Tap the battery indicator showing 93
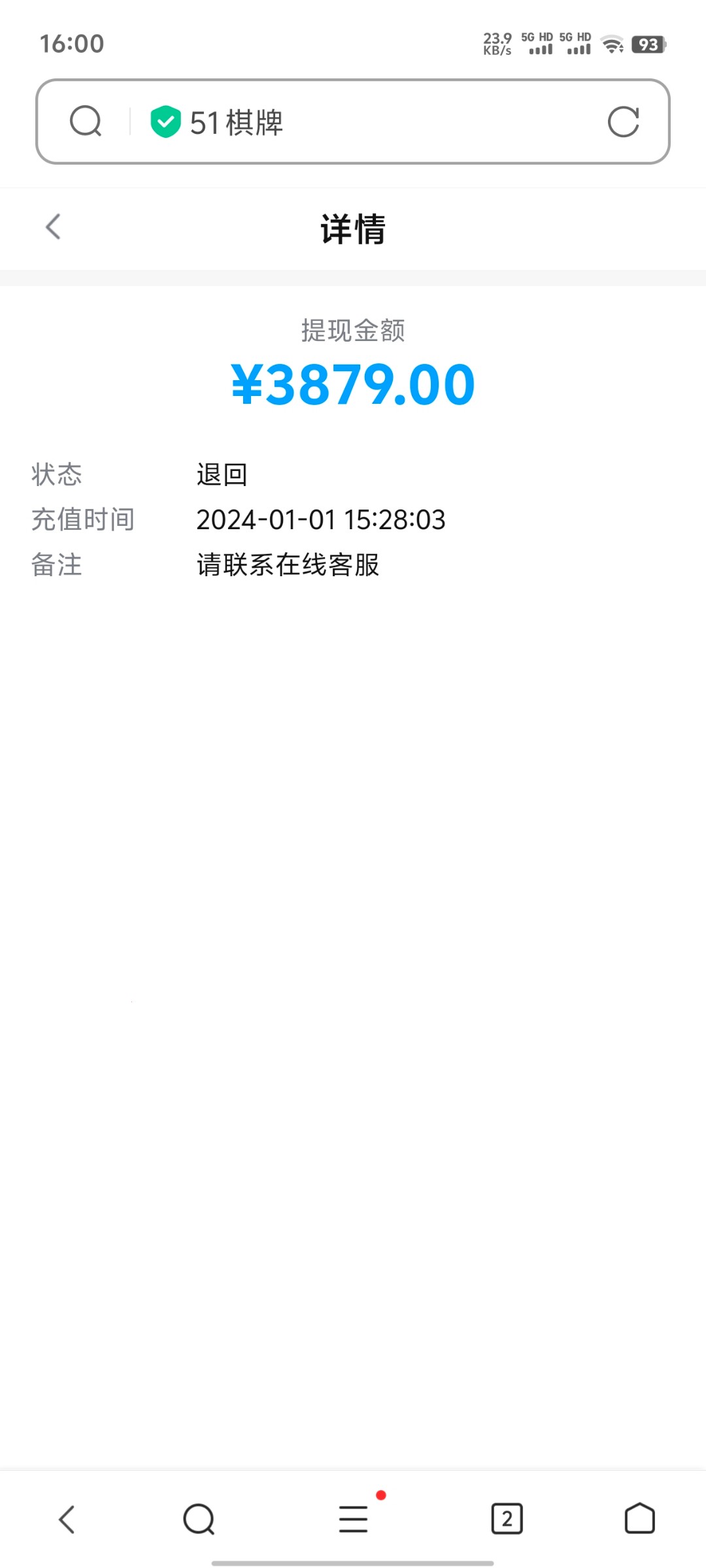This screenshot has width=706, height=1568. [647, 46]
